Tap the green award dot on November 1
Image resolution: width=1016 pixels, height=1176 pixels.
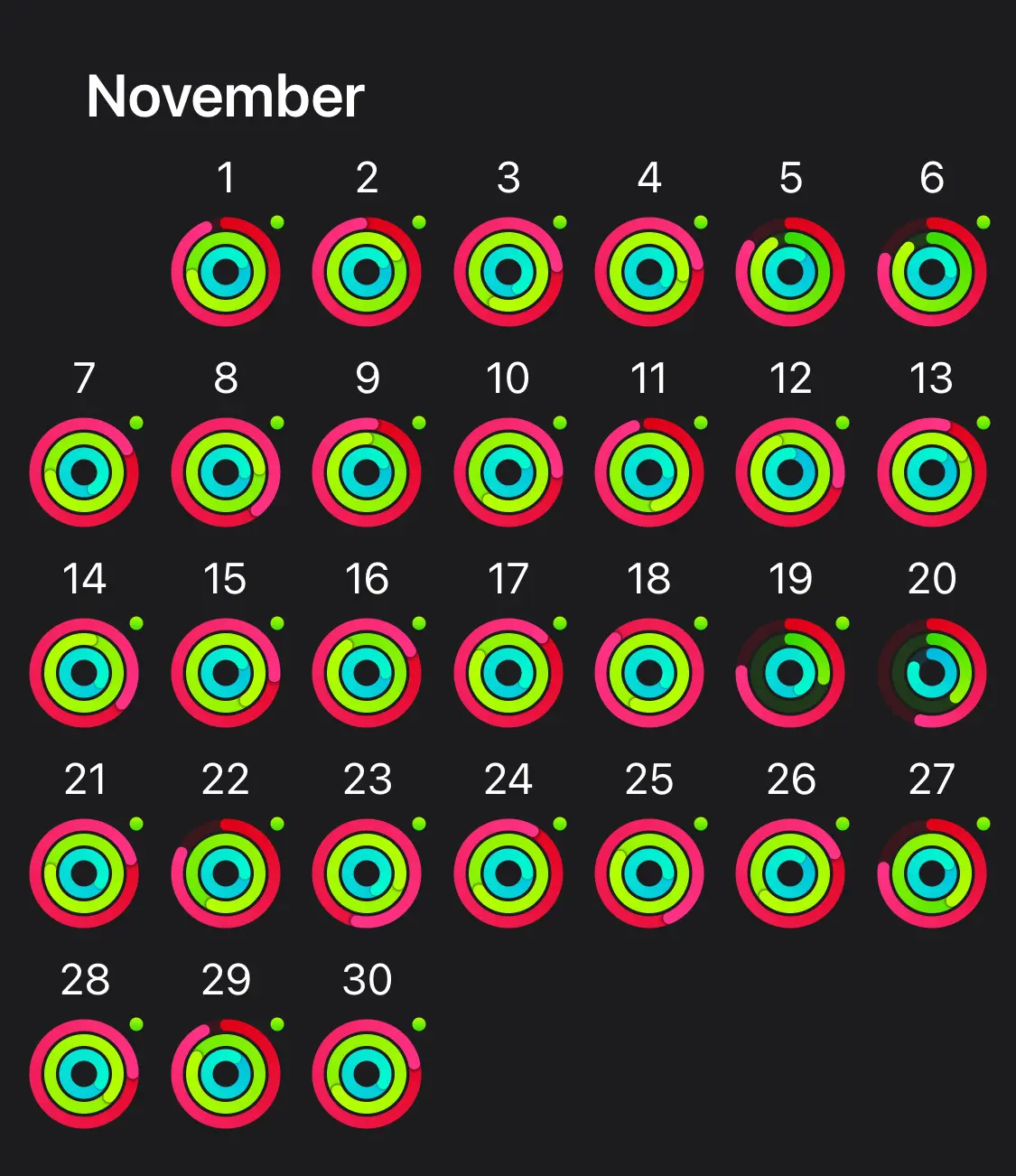coord(278,221)
